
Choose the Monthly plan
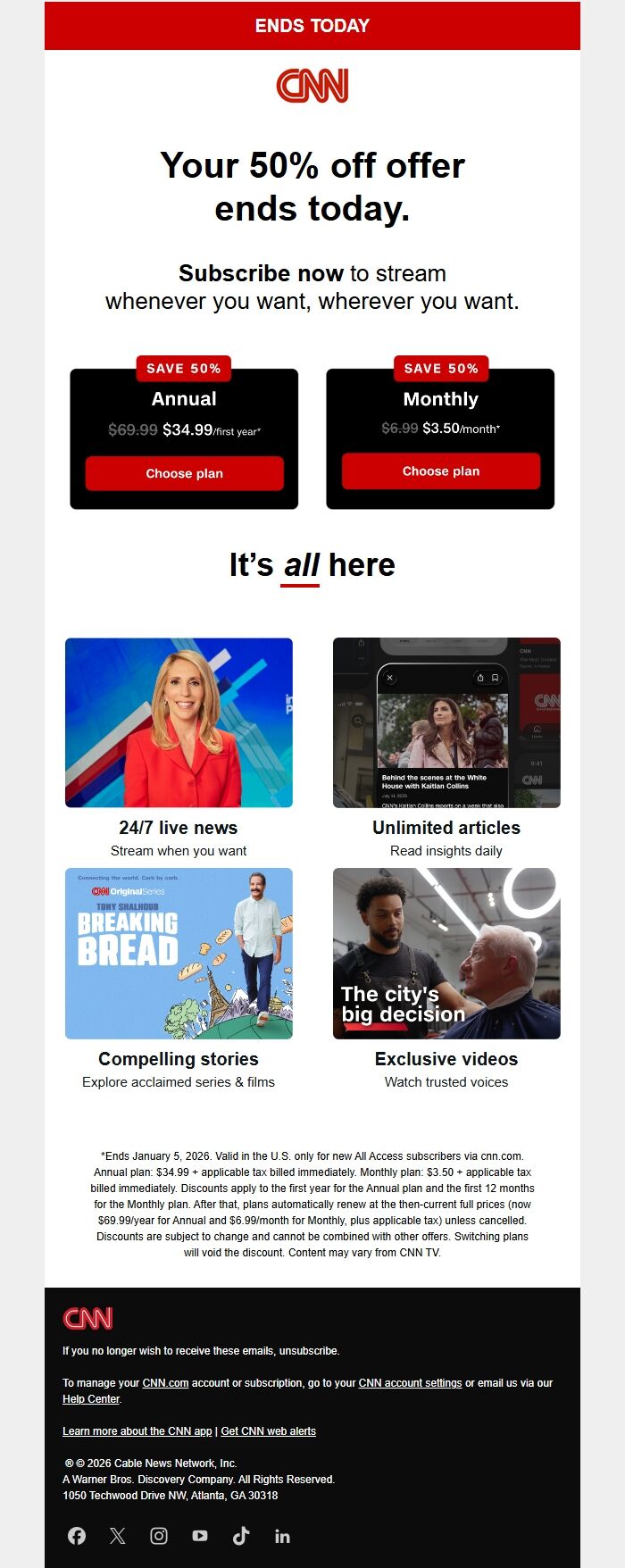tap(440, 471)
